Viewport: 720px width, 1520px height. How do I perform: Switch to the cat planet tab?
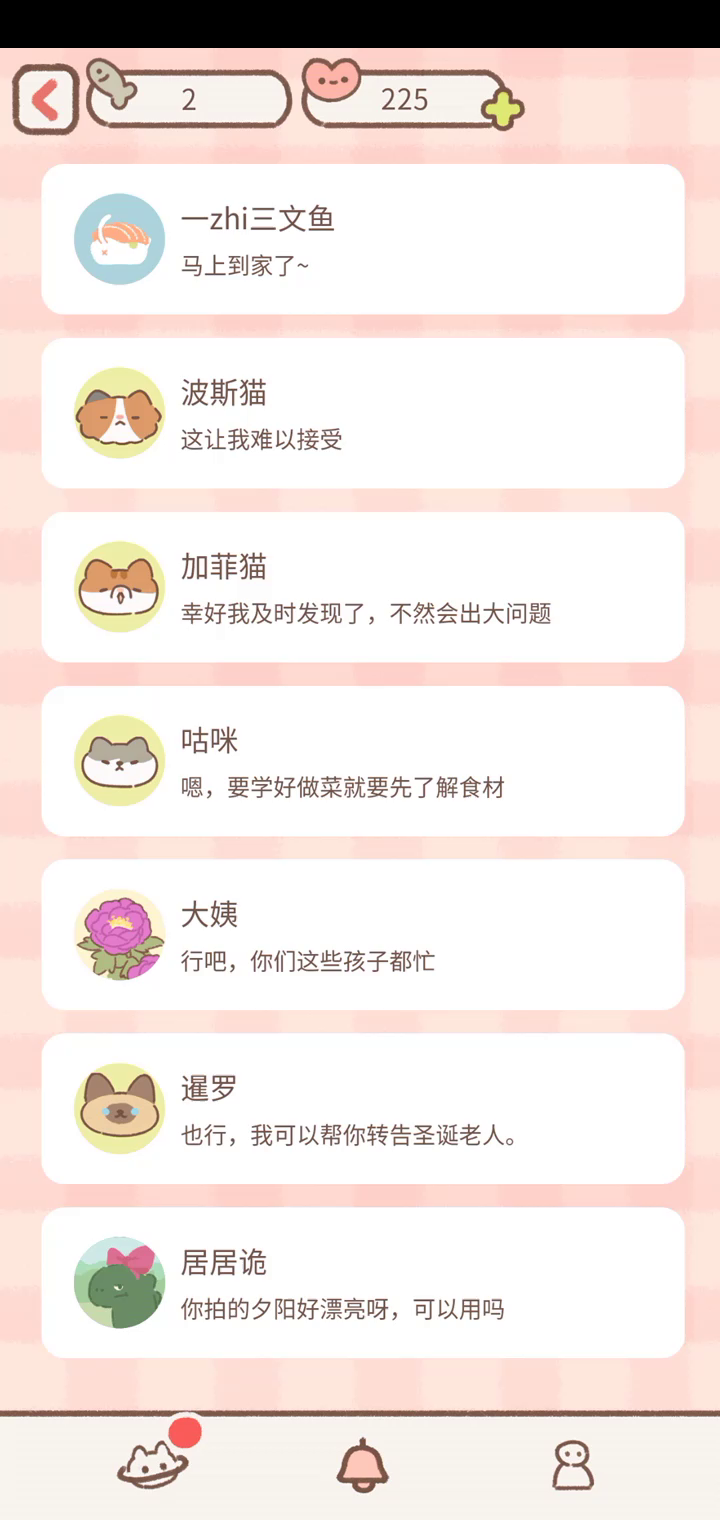(153, 1464)
